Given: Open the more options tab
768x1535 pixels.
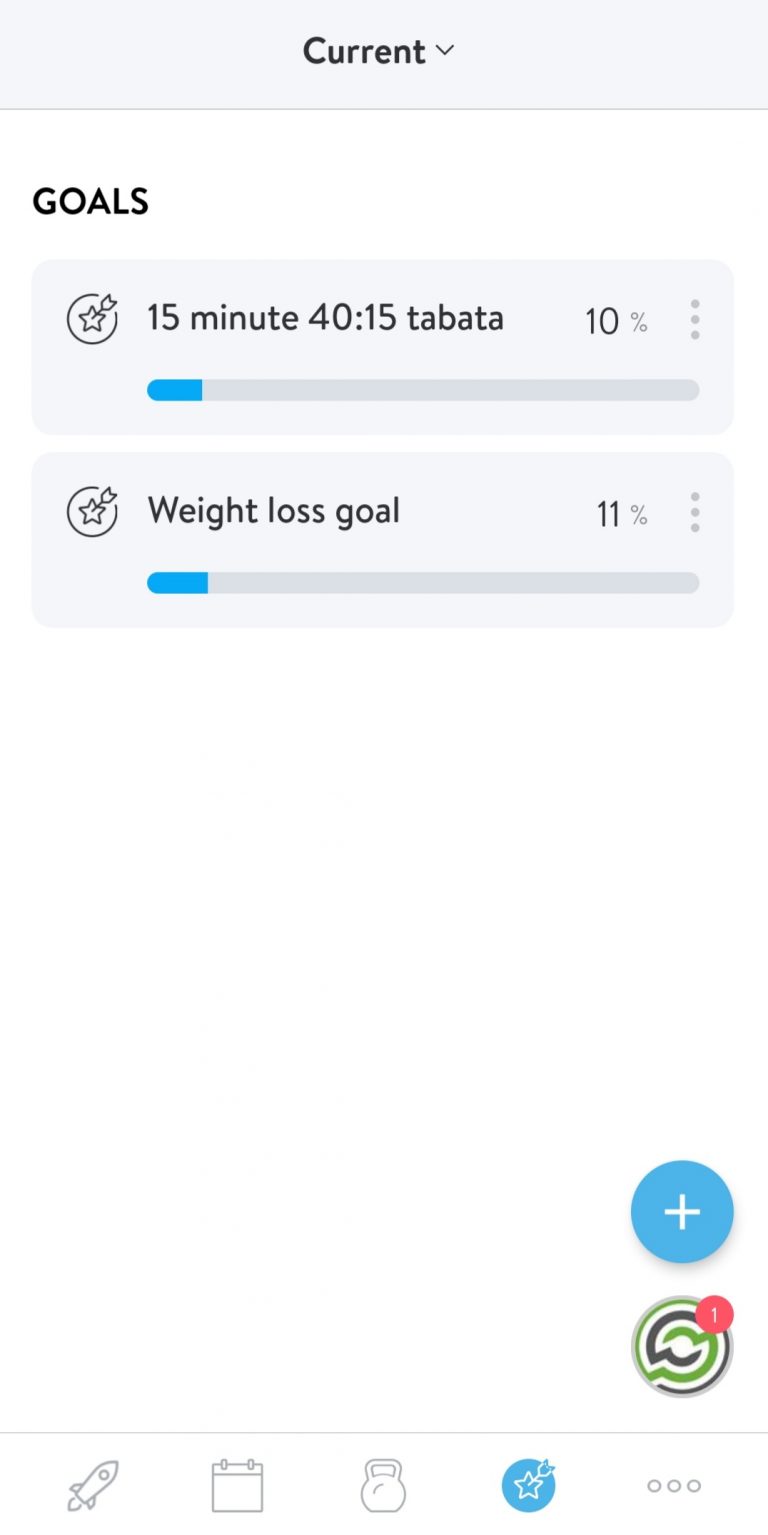Looking at the screenshot, I should click(674, 1485).
